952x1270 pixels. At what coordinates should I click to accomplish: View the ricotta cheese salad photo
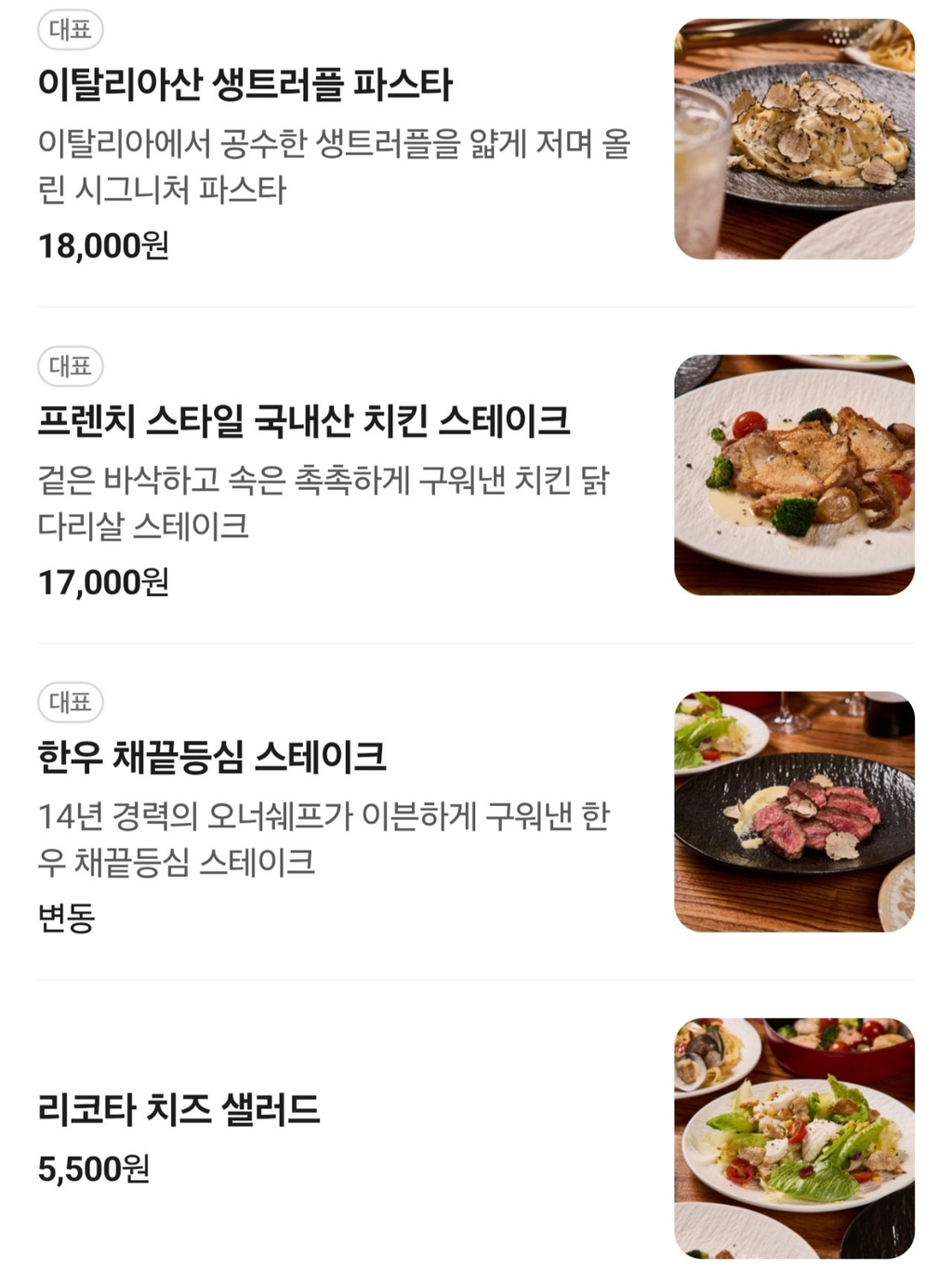click(x=794, y=1139)
